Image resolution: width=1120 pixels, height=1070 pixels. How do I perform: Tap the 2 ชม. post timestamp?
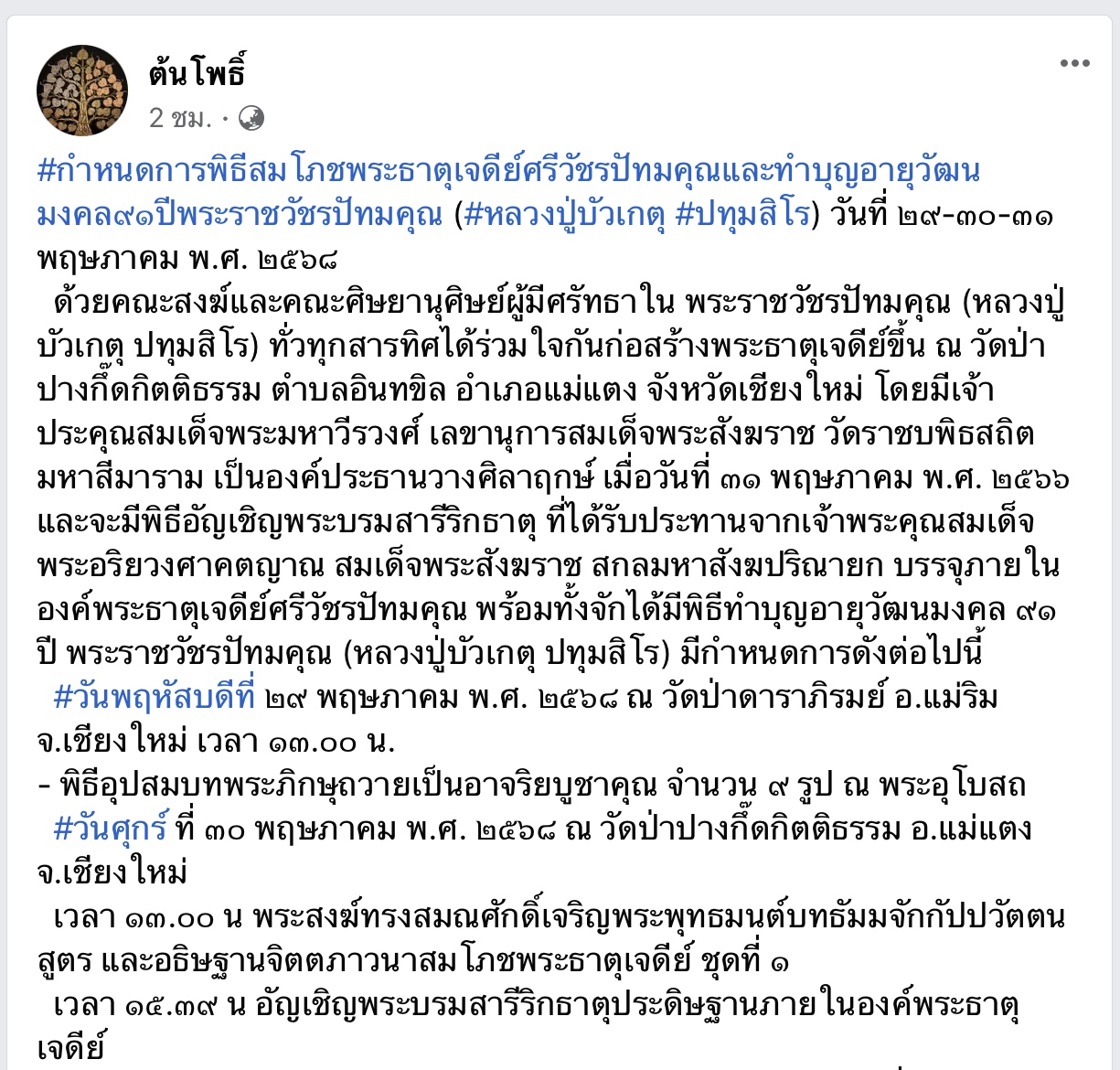(x=179, y=118)
